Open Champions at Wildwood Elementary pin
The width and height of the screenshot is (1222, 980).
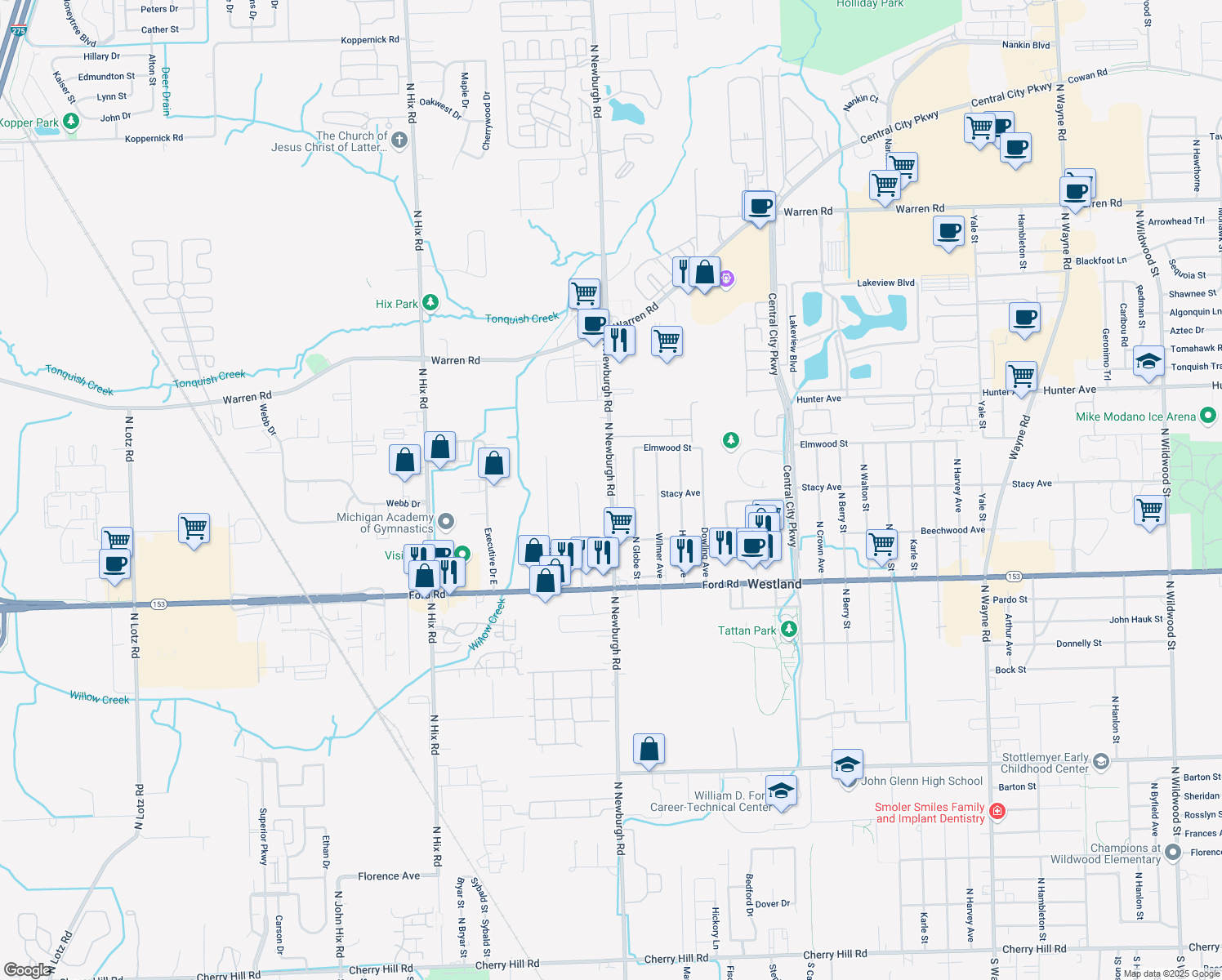[1173, 853]
